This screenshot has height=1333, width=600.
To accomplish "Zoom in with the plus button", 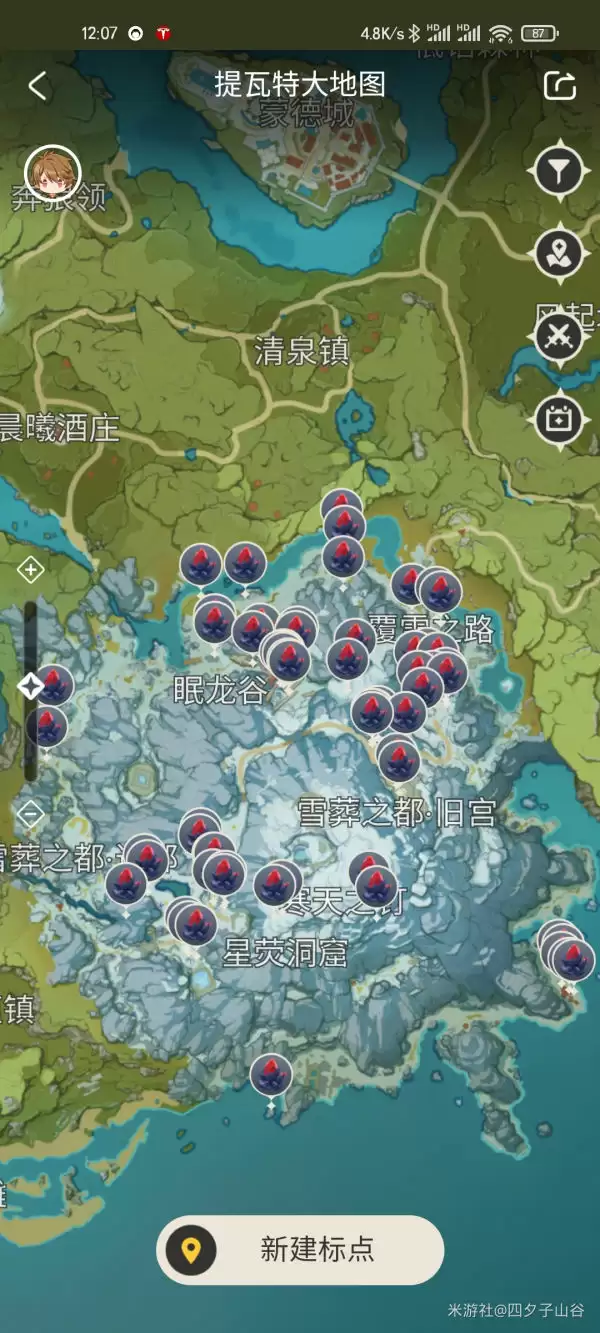I will (x=31, y=571).
